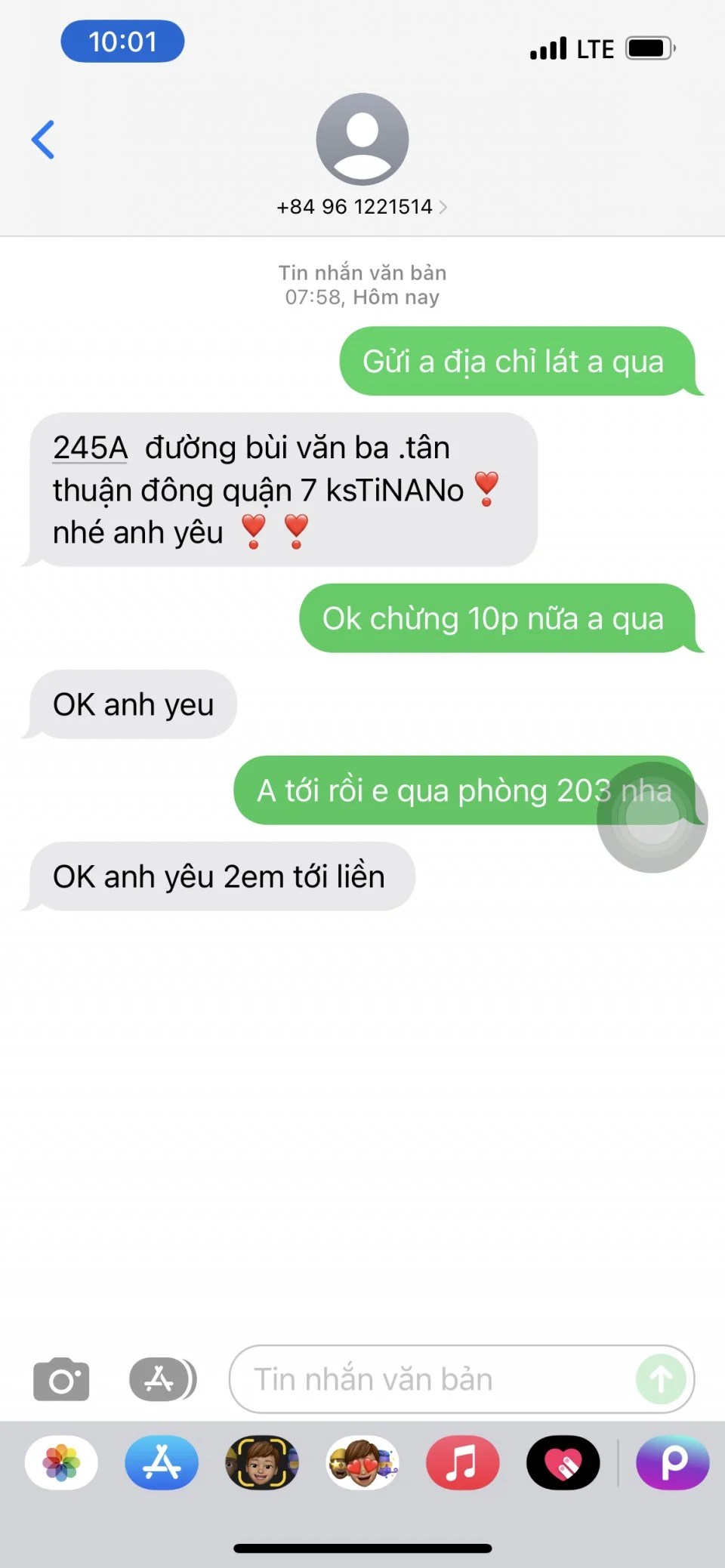Open the purple P app in strip

coord(672,1462)
